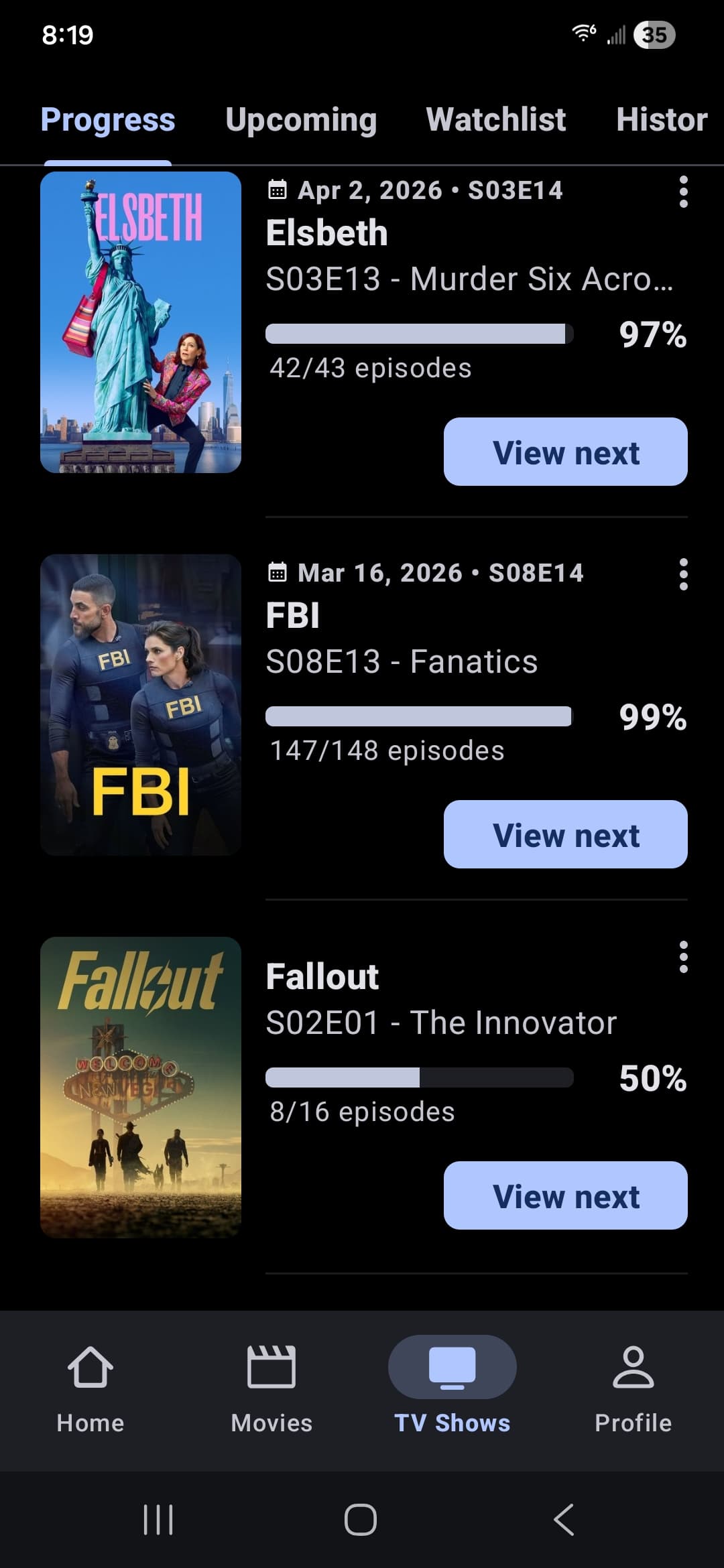Open the overflow menu for Fallout

683,957
